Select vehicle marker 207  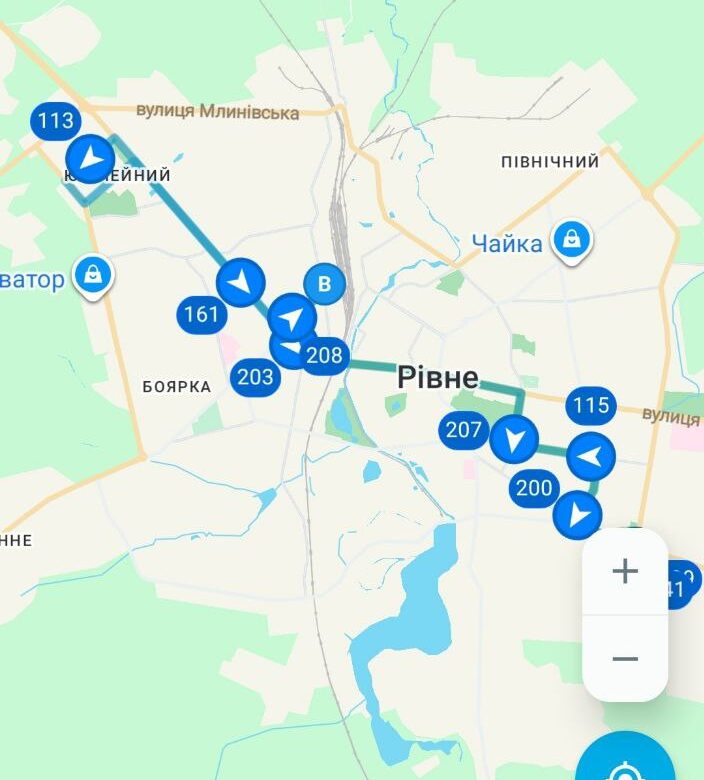(x=464, y=431)
